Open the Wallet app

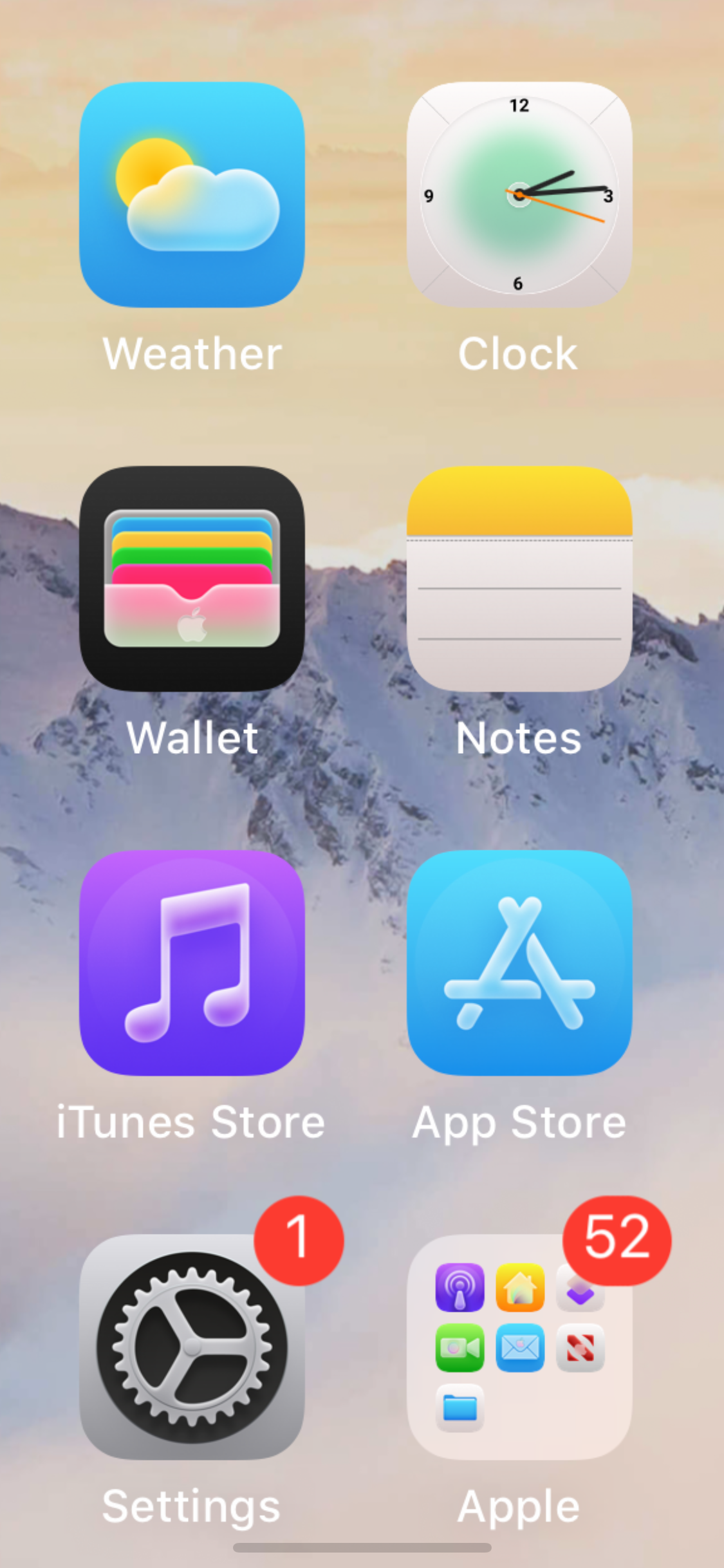192,578
